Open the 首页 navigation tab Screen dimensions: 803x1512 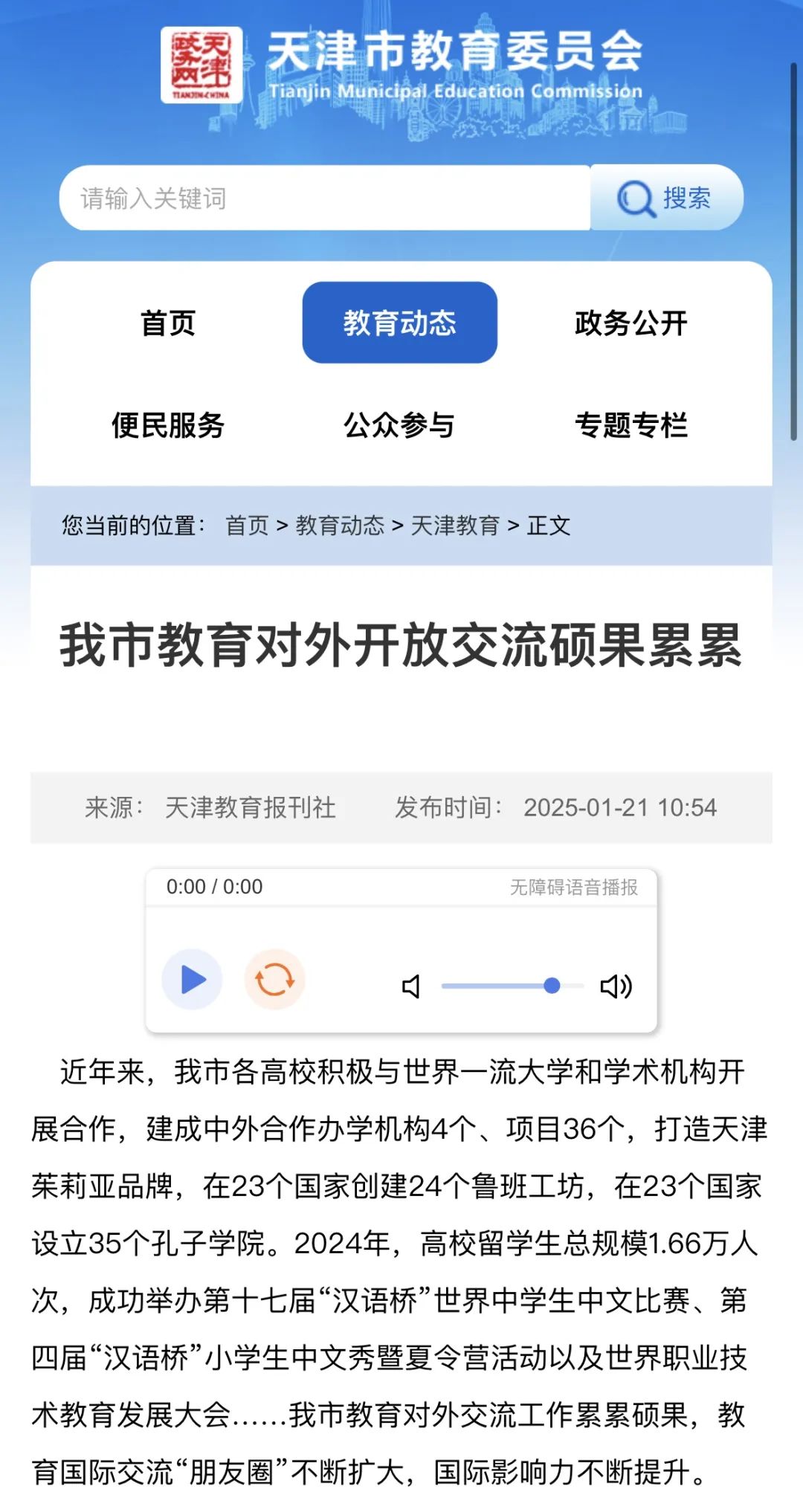coord(168,323)
